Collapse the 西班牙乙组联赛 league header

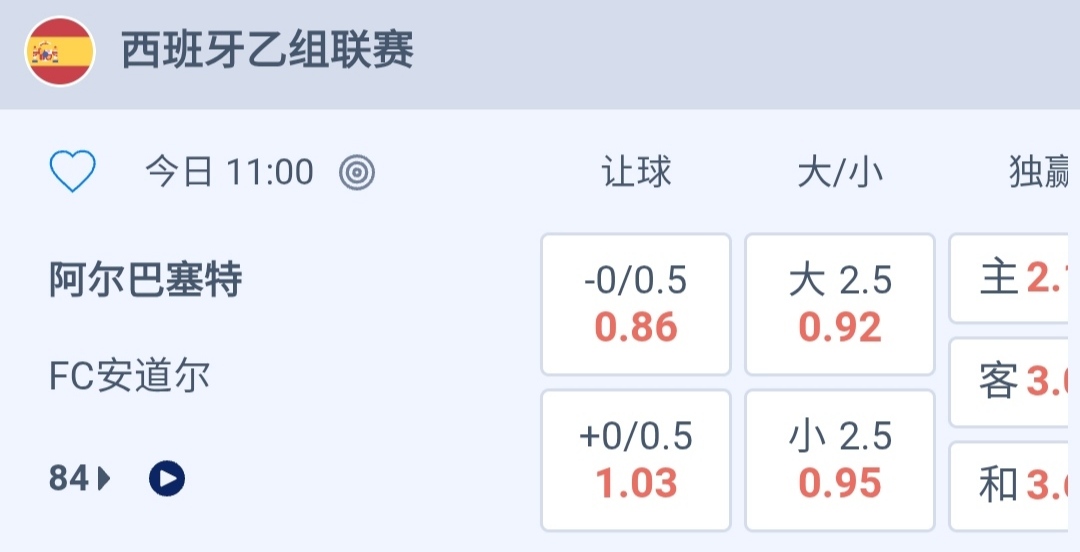coord(540,52)
